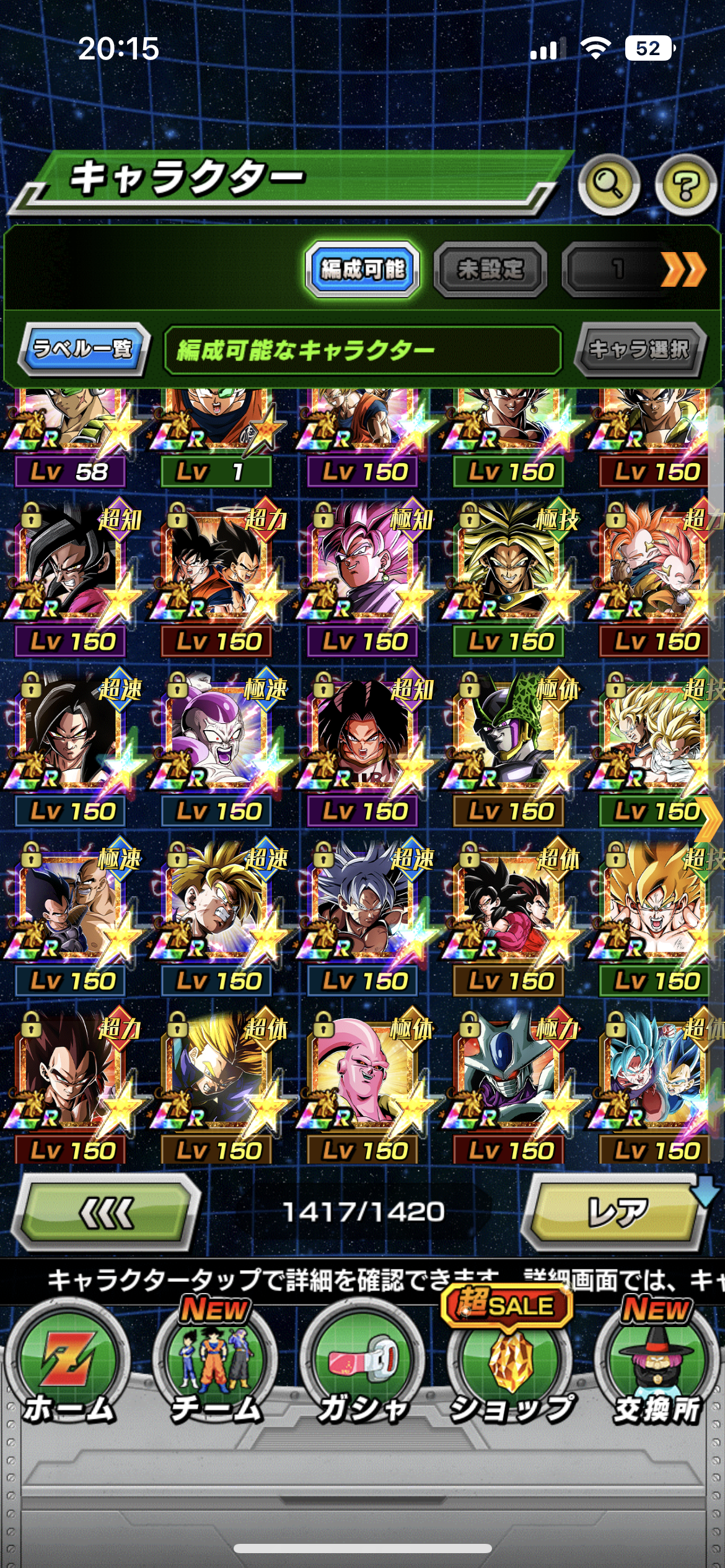Open the question mark help
Image resolution: width=725 pixels, height=1568 pixels.
tap(686, 185)
